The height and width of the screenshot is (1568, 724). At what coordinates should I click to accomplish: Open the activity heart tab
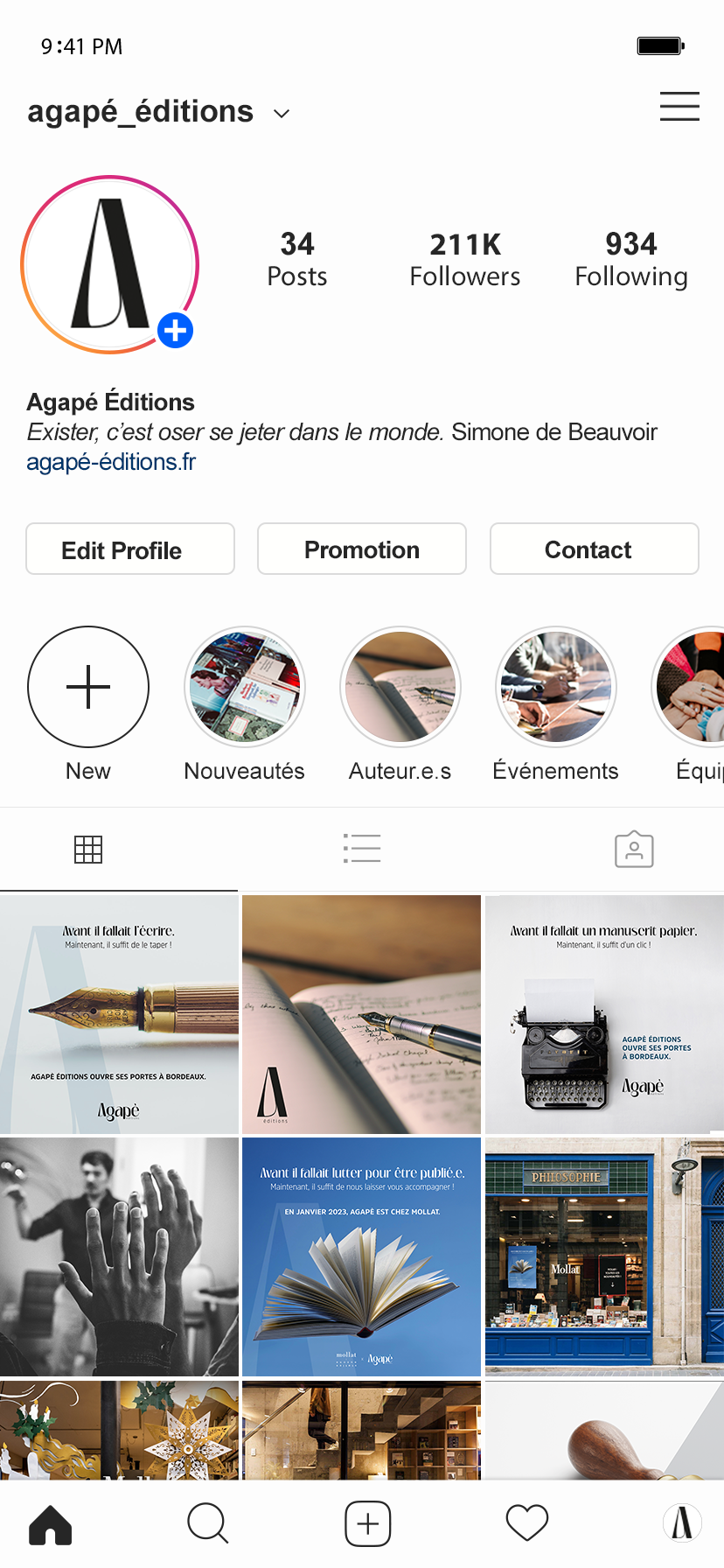[527, 1524]
